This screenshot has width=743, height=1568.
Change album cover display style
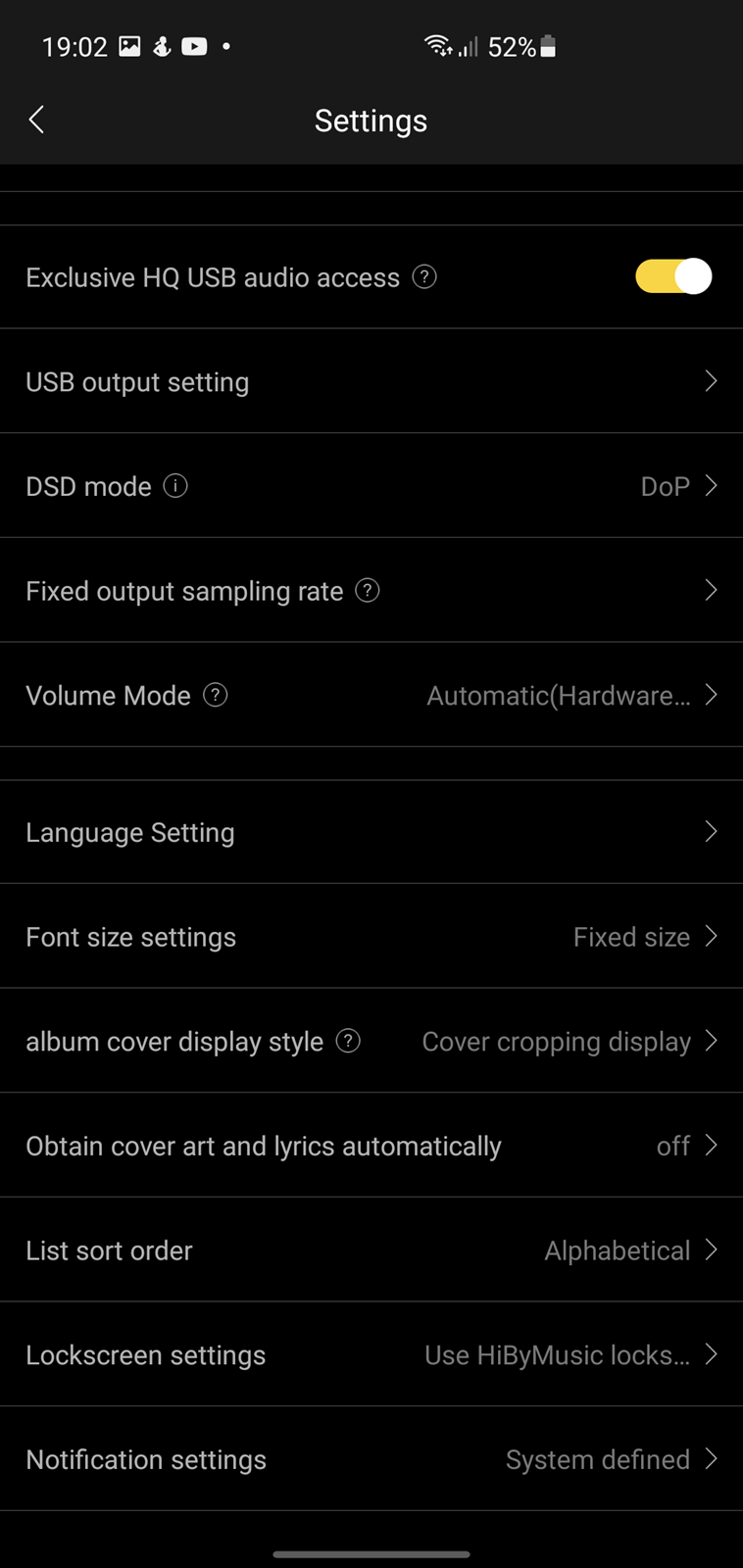(371, 1041)
